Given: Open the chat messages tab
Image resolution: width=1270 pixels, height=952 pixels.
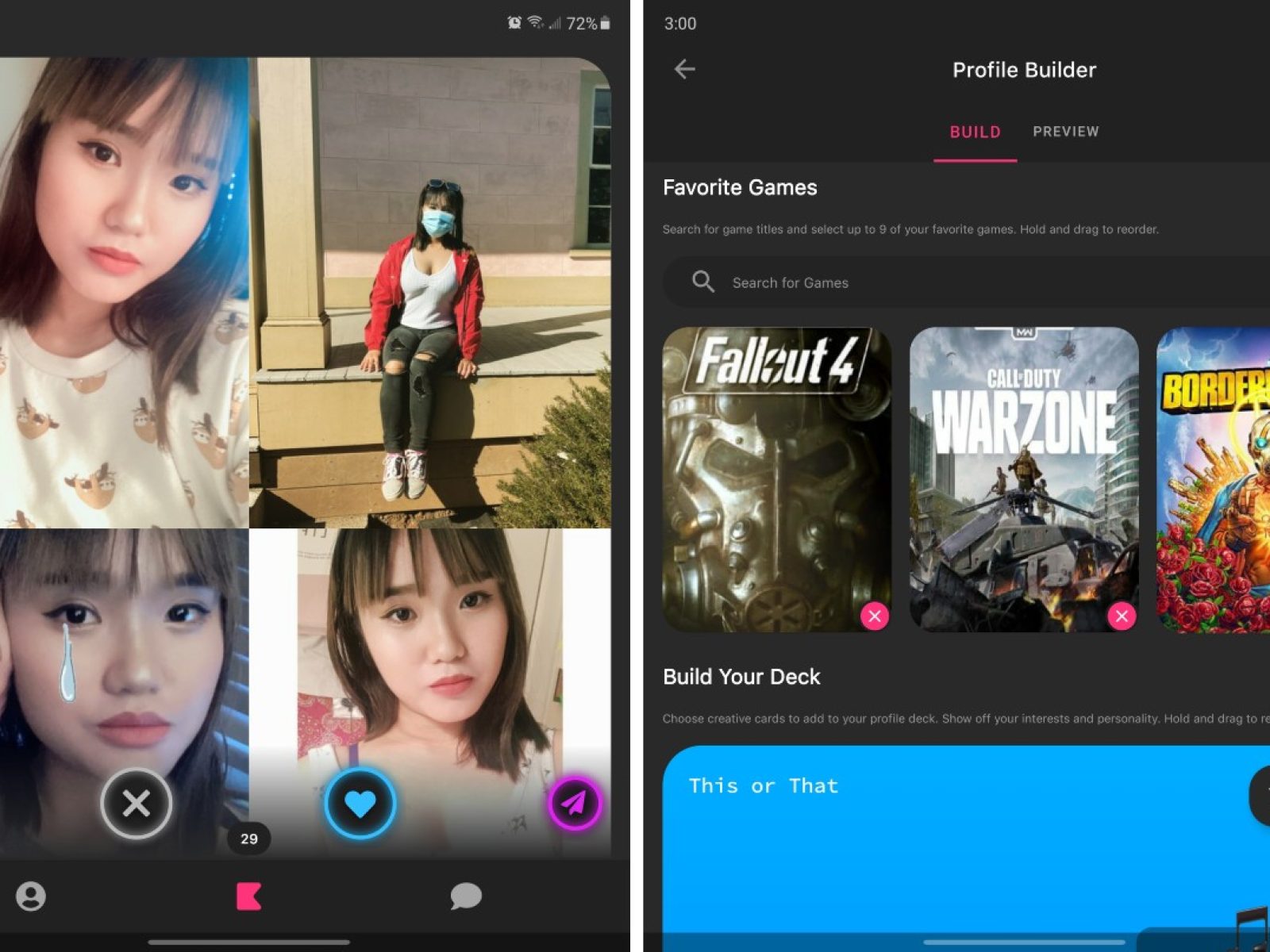Looking at the screenshot, I should pyautogui.click(x=466, y=896).
